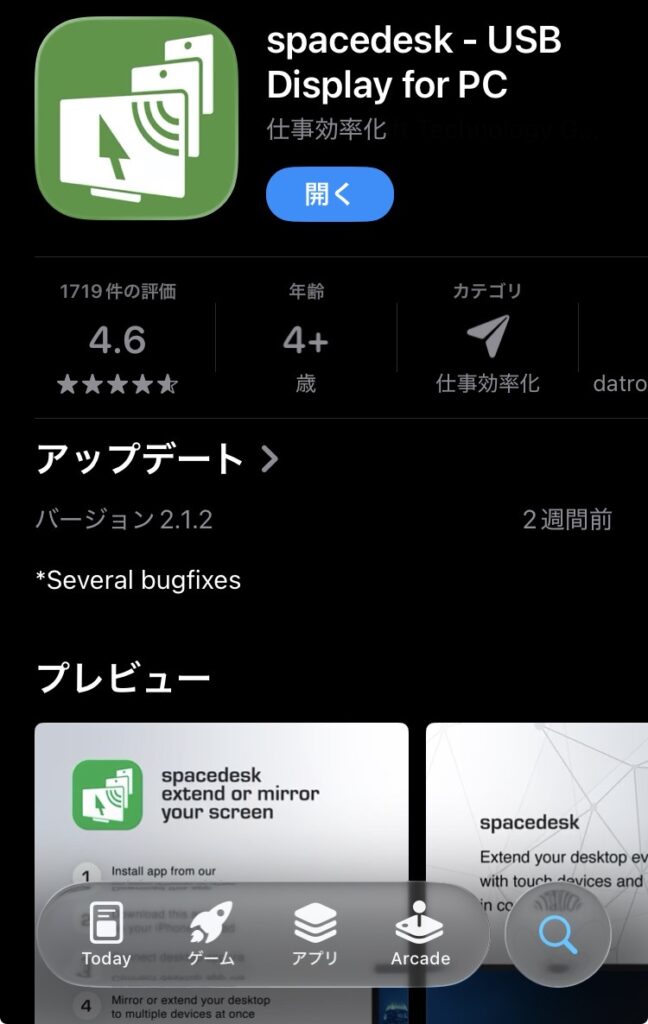The height and width of the screenshot is (1024, 648).
Task: View the 1719件の評価 ratings
Action: tap(117, 340)
